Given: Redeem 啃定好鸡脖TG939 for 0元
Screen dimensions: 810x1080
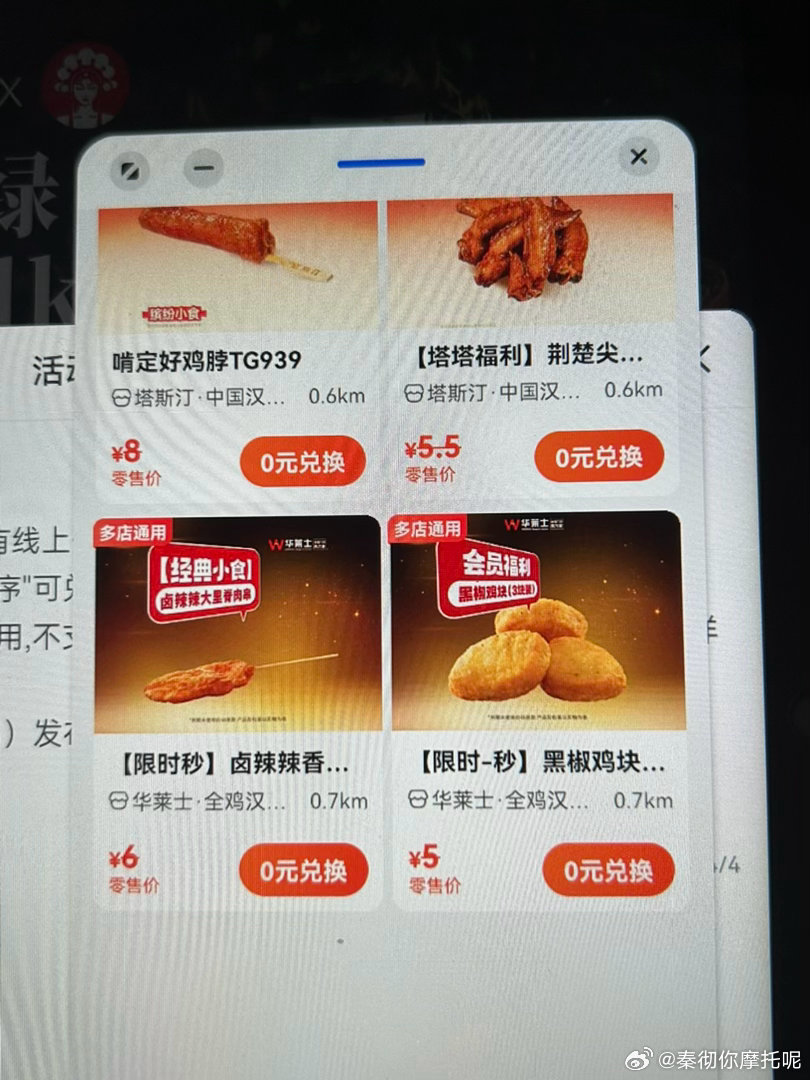Looking at the screenshot, I should click(303, 462).
